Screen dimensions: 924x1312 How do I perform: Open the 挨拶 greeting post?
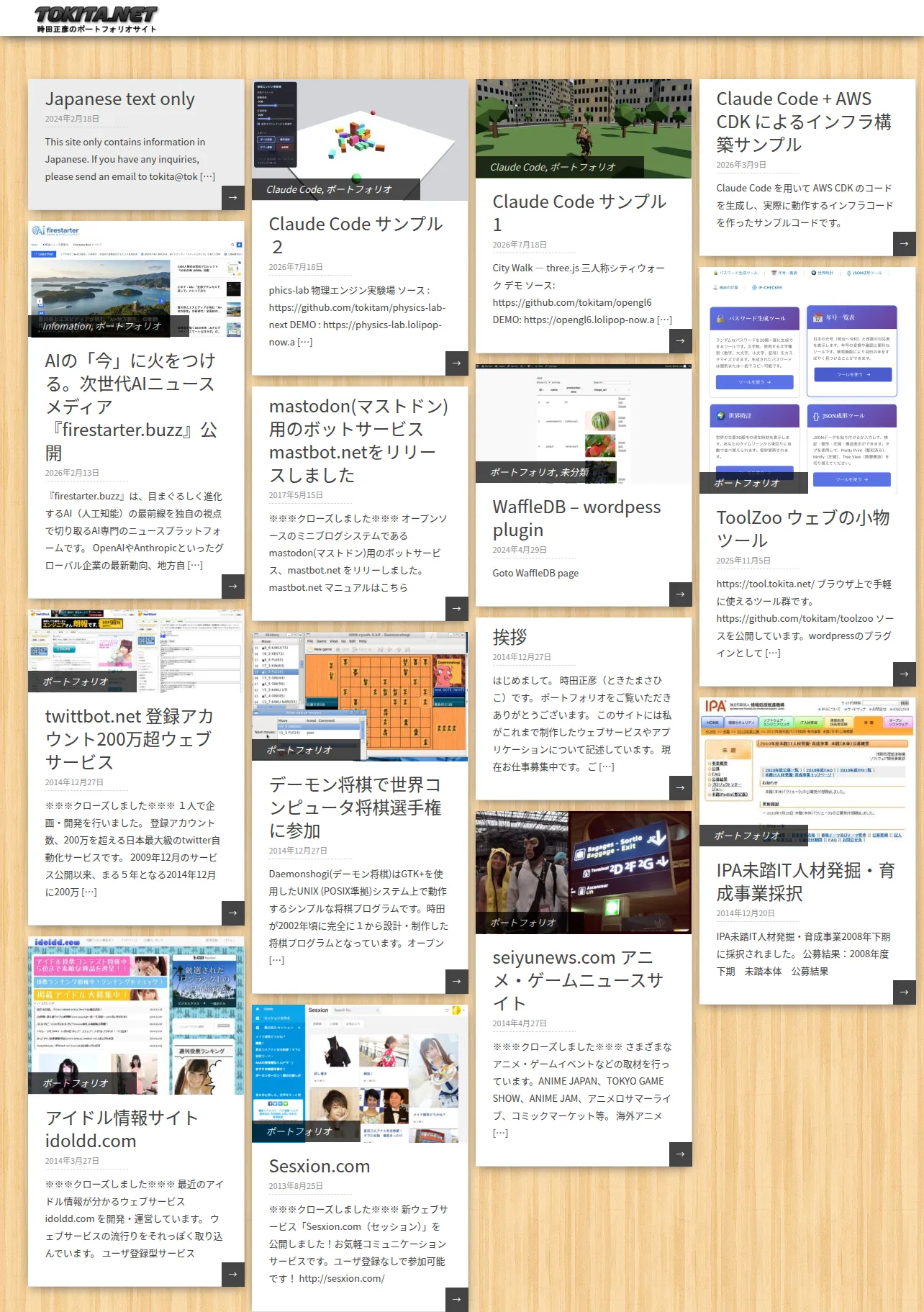click(509, 637)
